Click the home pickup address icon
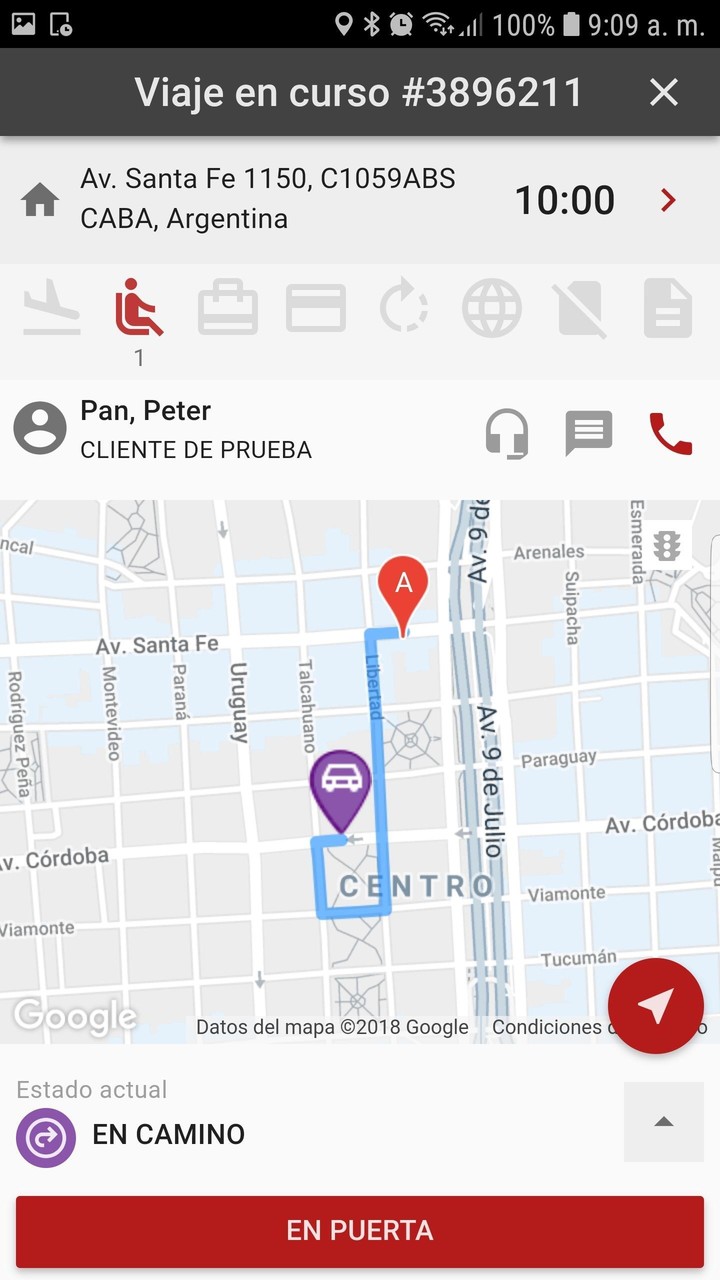 tap(40, 199)
